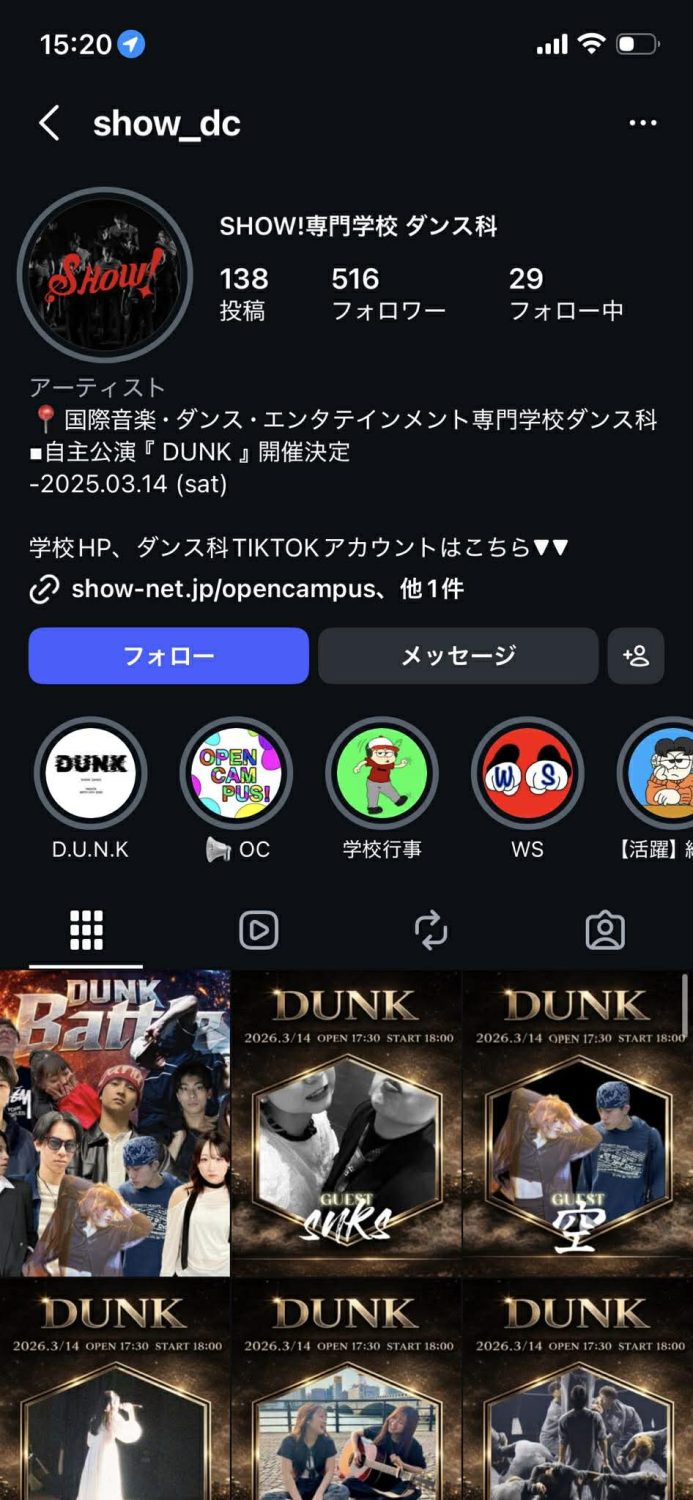The image size is (693, 1500).
Task: Send a message via メッセージ button
Action: coord(458,656)
